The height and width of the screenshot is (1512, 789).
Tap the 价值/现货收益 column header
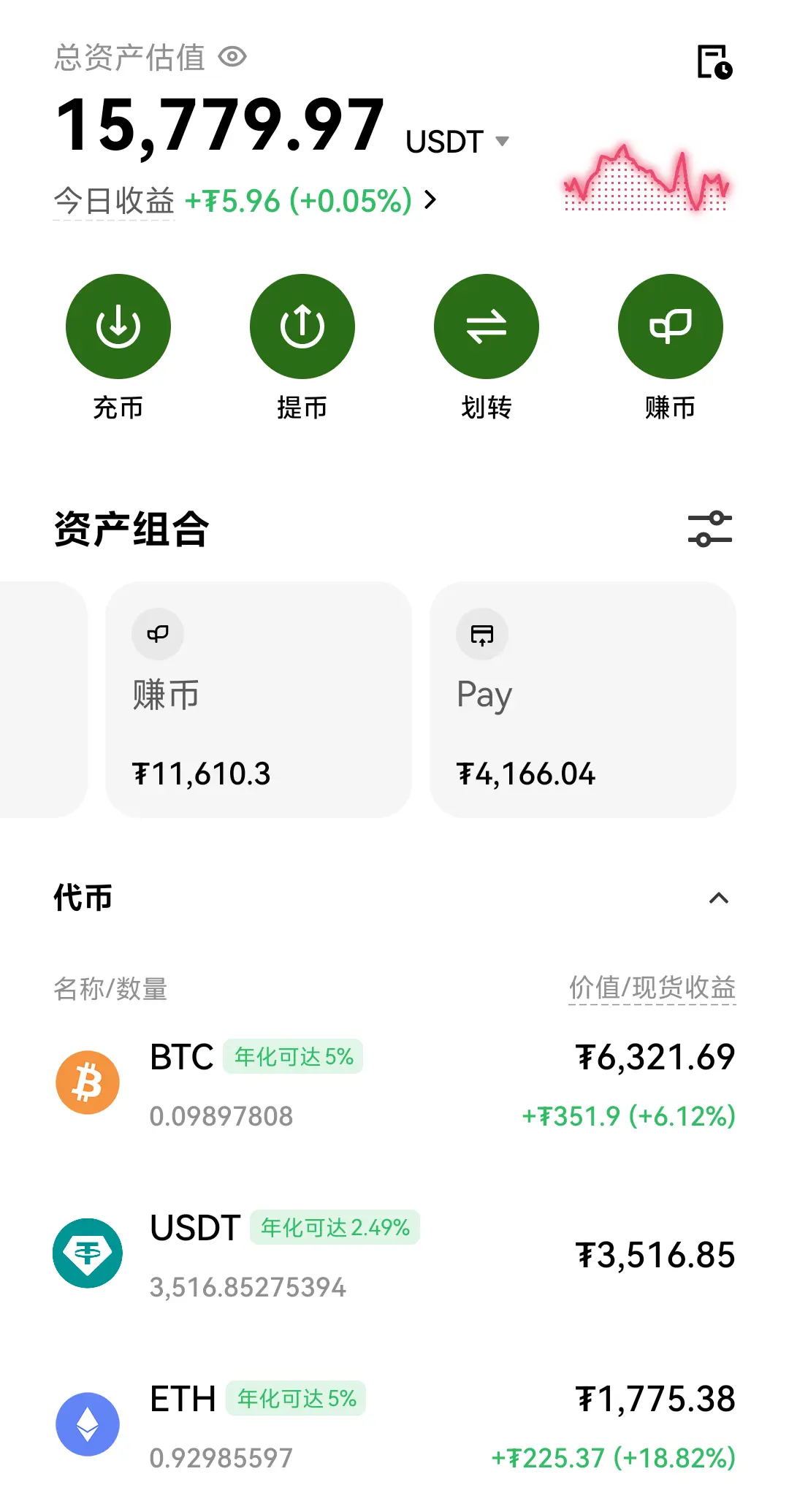(x=652, y=988)
